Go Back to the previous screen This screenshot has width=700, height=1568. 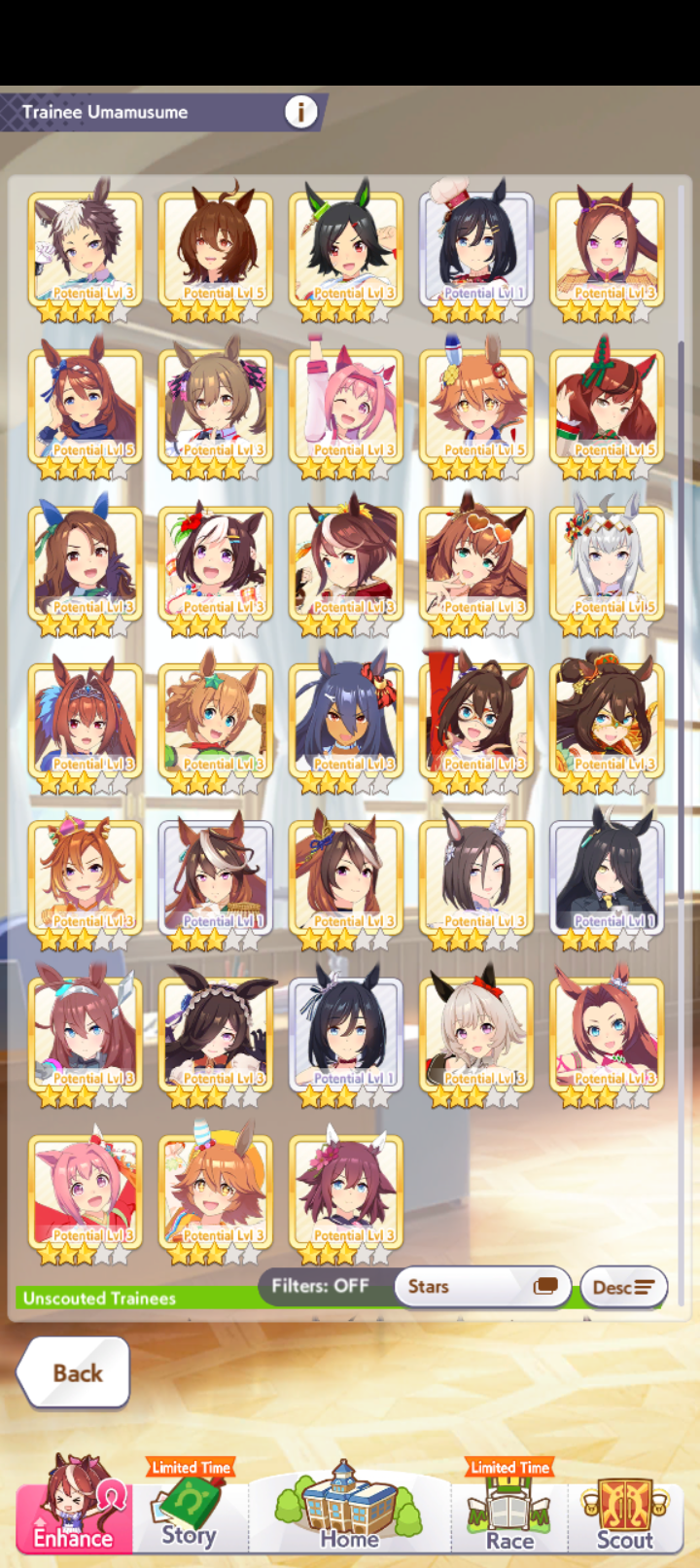[x=74, y=1372]
